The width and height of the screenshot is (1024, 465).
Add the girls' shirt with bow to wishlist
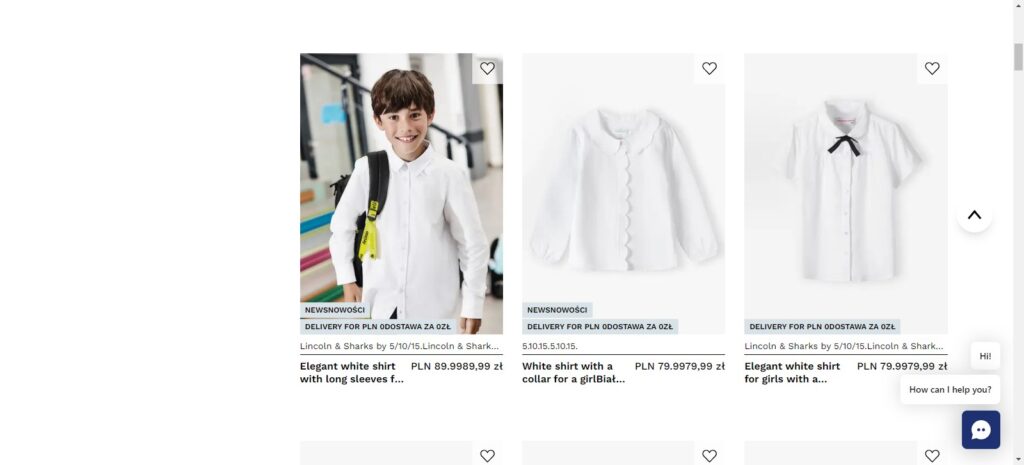coord(932,69)
